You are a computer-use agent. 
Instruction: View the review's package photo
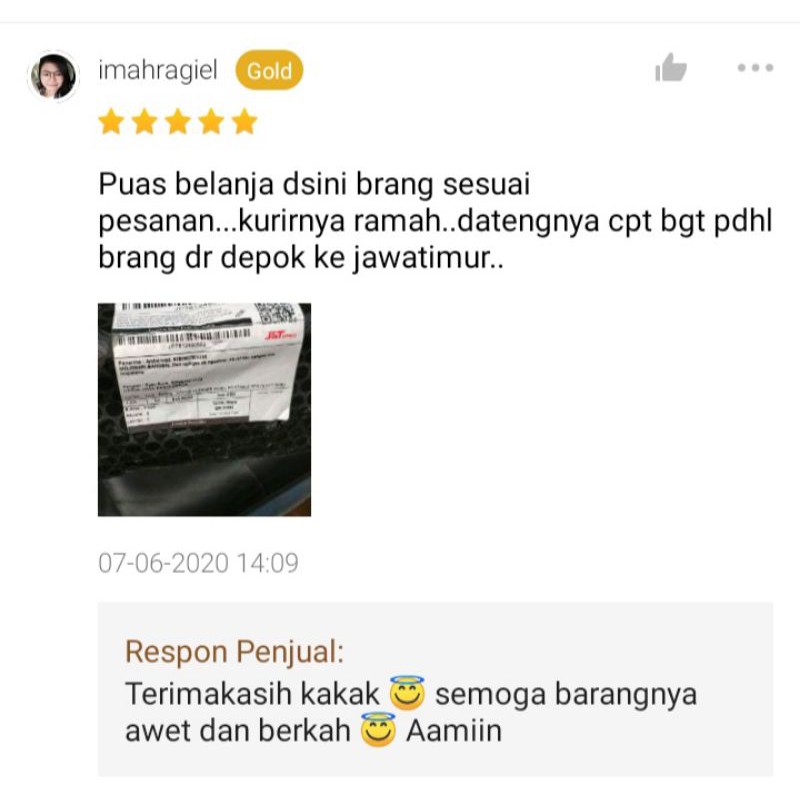pos(204,409)
